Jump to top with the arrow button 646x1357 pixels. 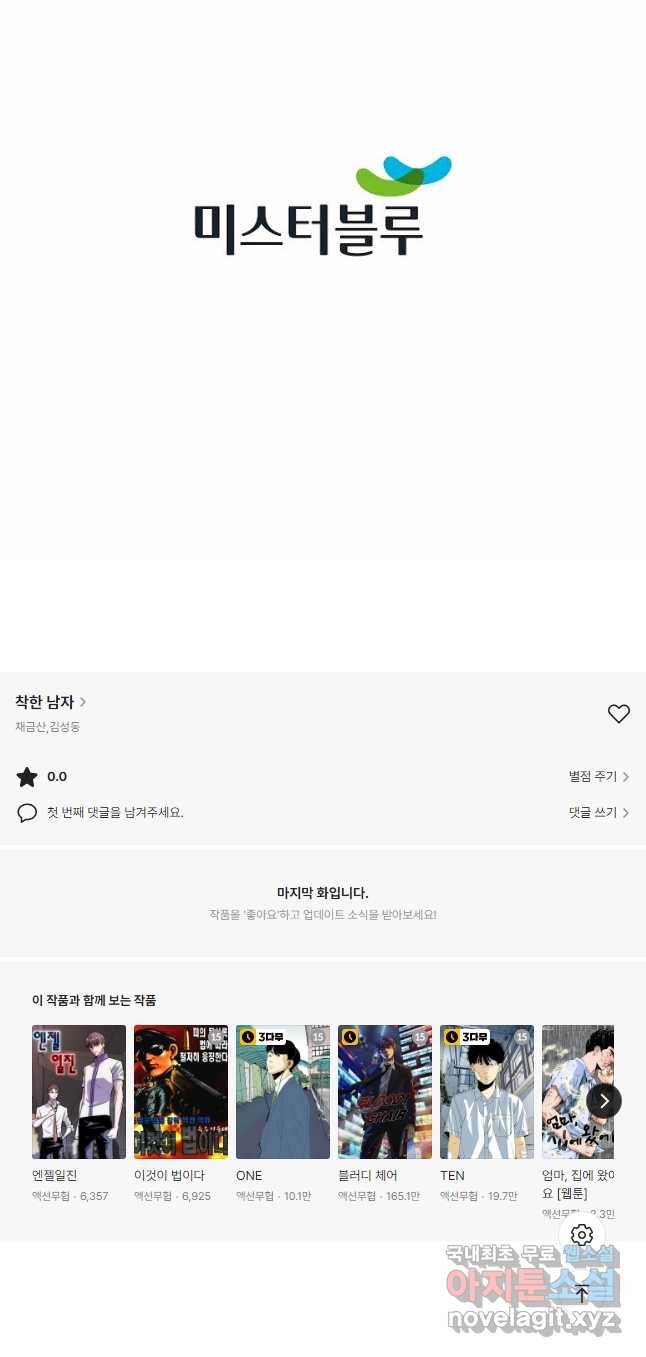click(582, 1293)
